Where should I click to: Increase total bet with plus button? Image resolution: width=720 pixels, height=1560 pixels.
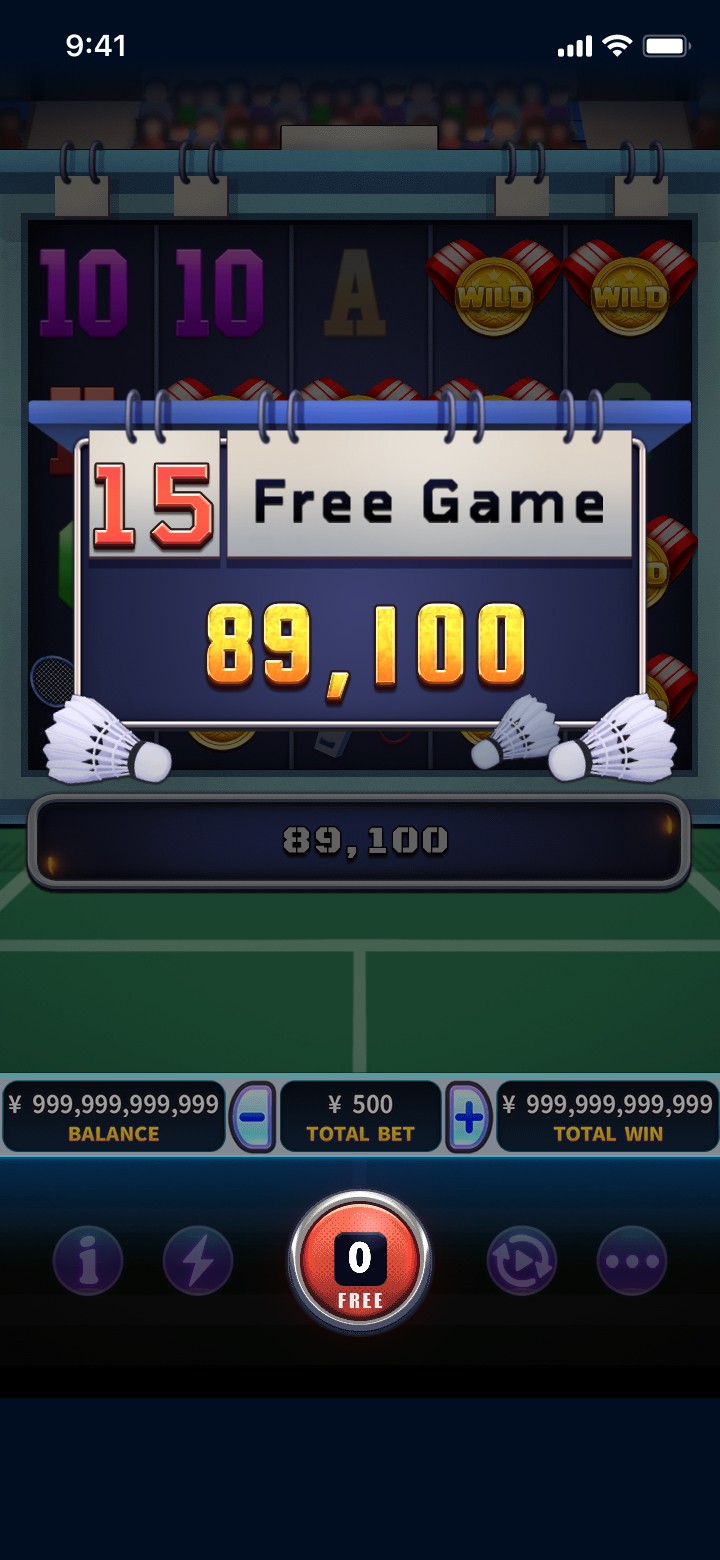(468, 1117)
